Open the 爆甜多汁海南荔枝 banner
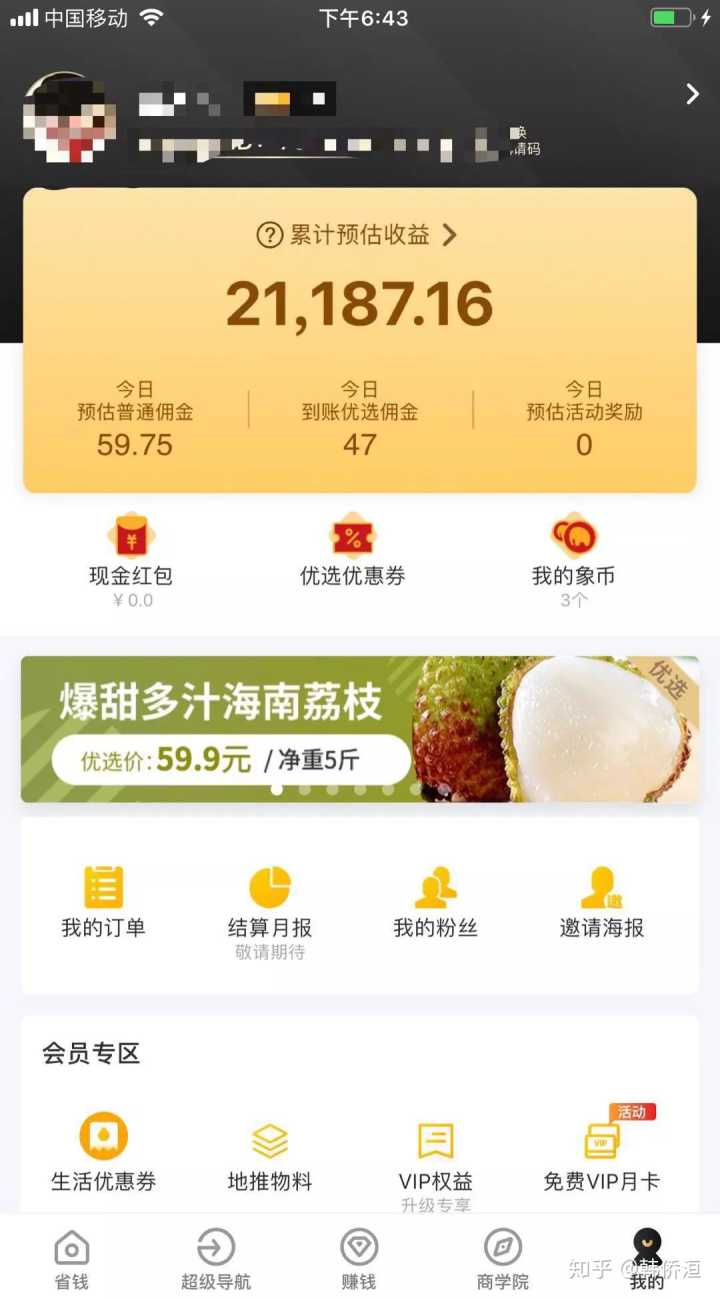720x1299 pixels. pyautogui.click(x=359, y=729)
